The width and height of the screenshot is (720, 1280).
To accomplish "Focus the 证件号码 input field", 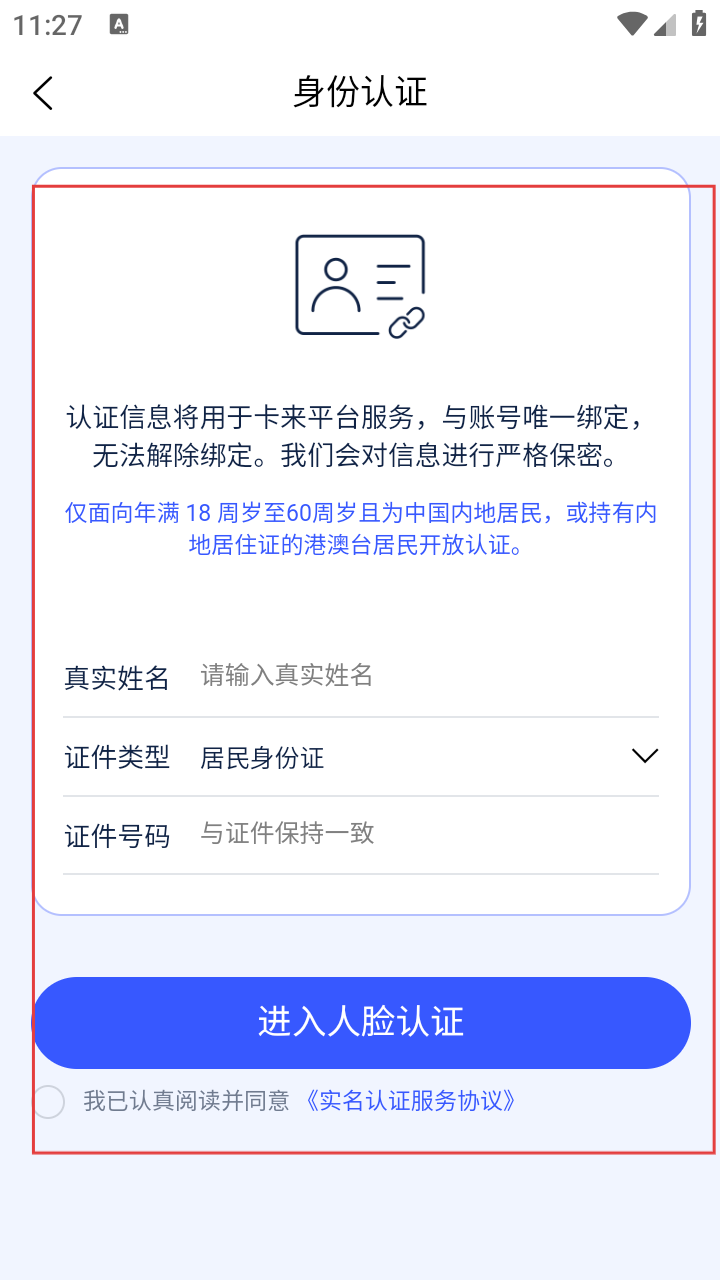I will tap(420, 834).
